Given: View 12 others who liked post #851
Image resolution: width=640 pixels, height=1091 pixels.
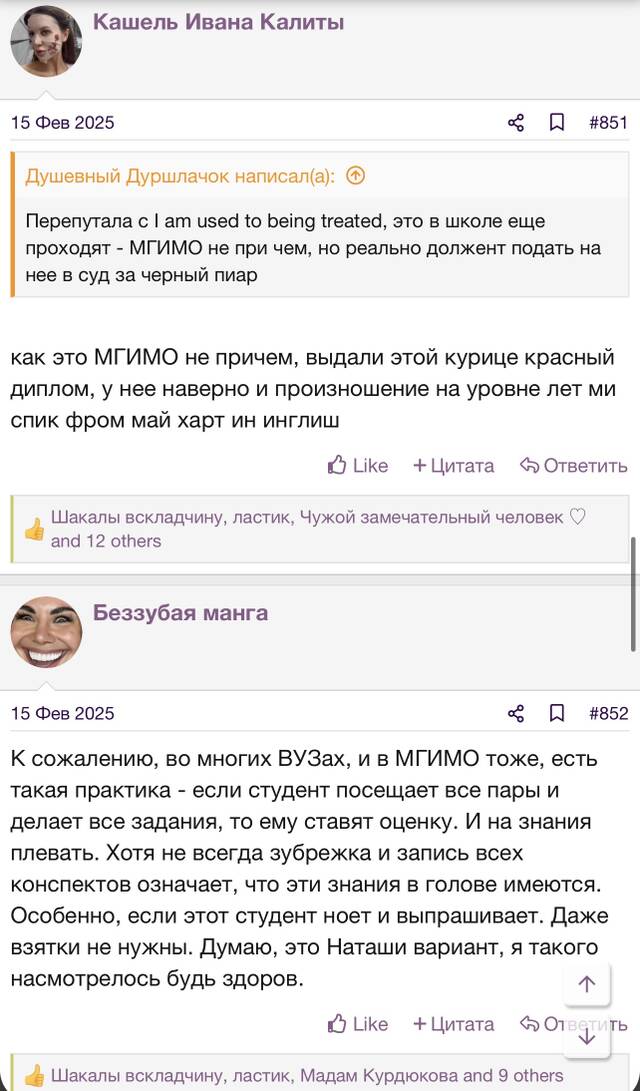Looking at the screenshot, I should coord(106,541).
